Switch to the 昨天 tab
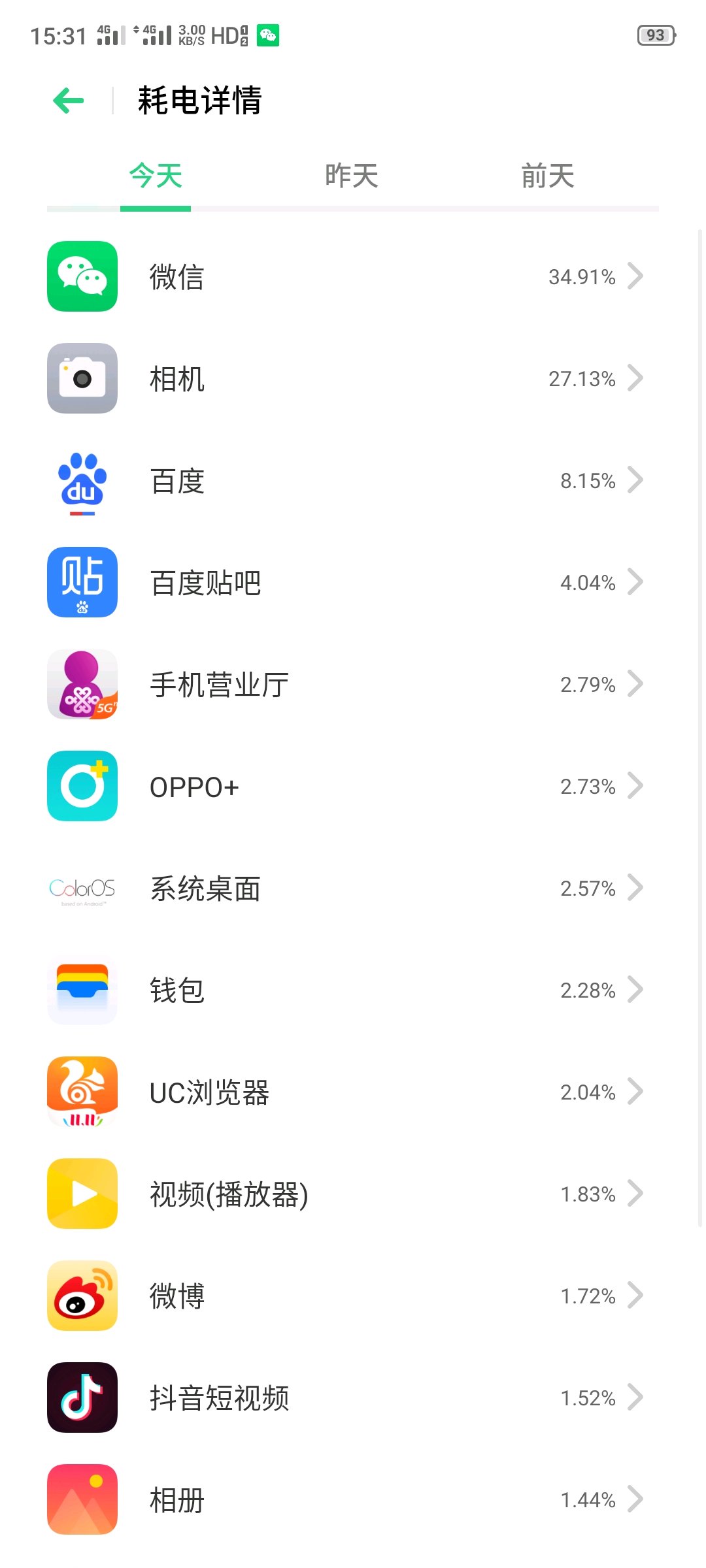The image size is (706, 1568). 352,176
